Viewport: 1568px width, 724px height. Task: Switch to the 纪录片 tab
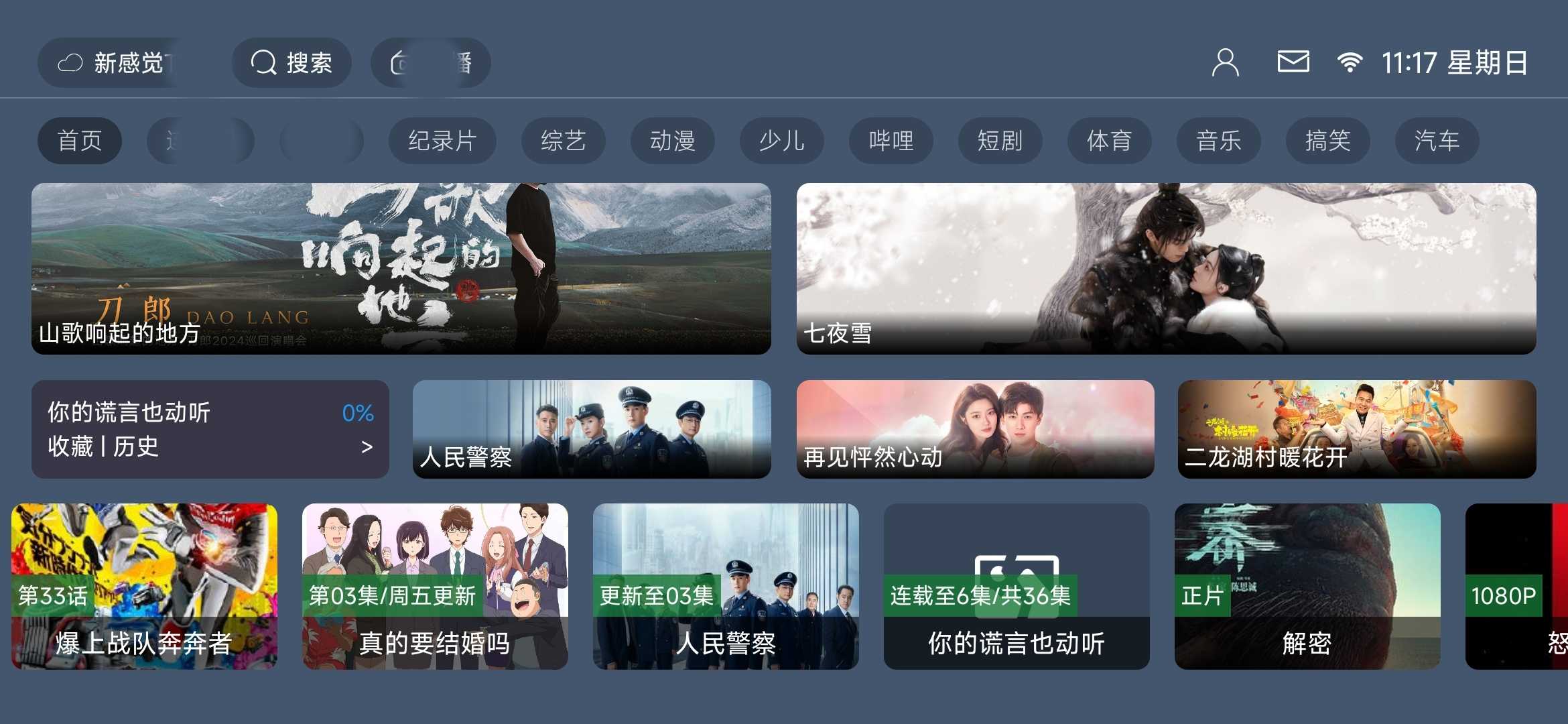tap(442, 141)
